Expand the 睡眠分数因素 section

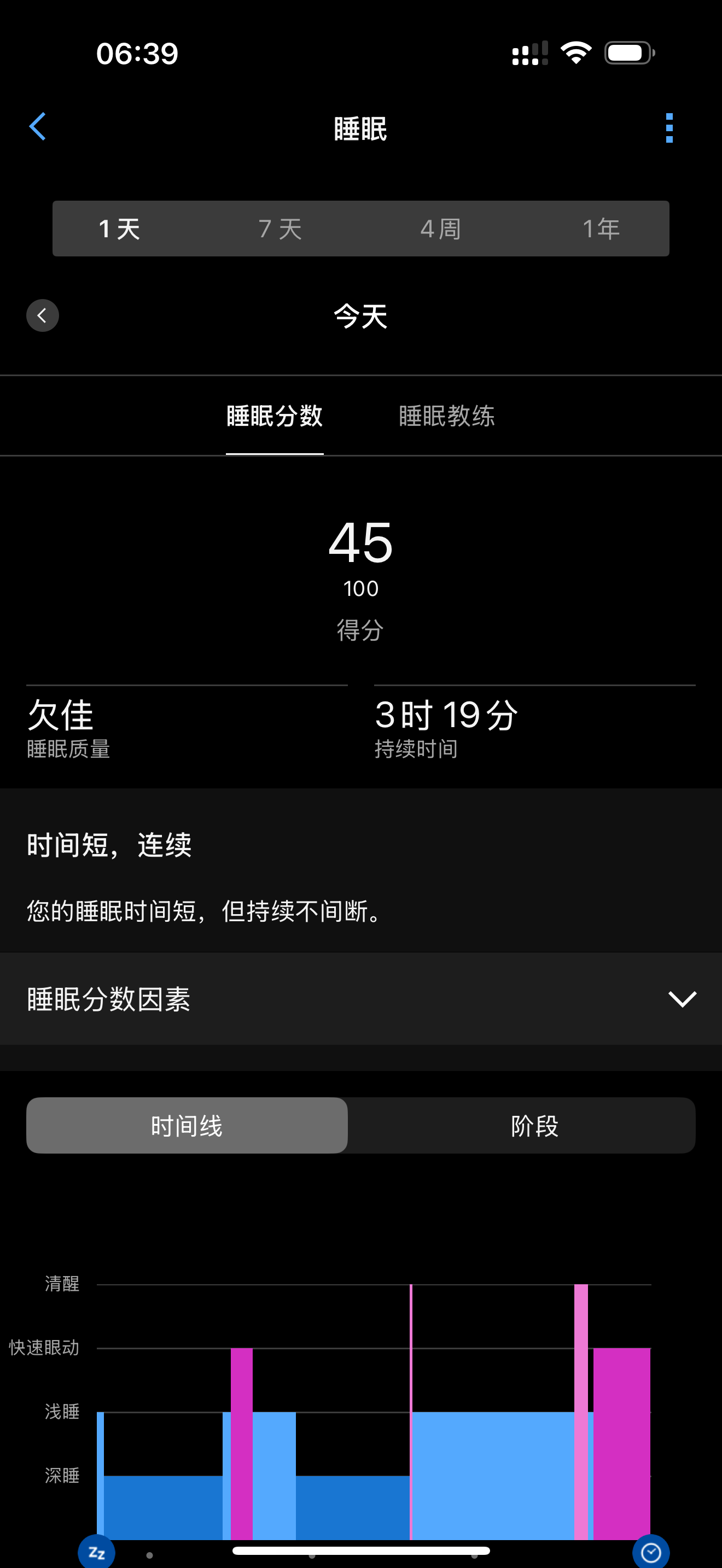361,999
